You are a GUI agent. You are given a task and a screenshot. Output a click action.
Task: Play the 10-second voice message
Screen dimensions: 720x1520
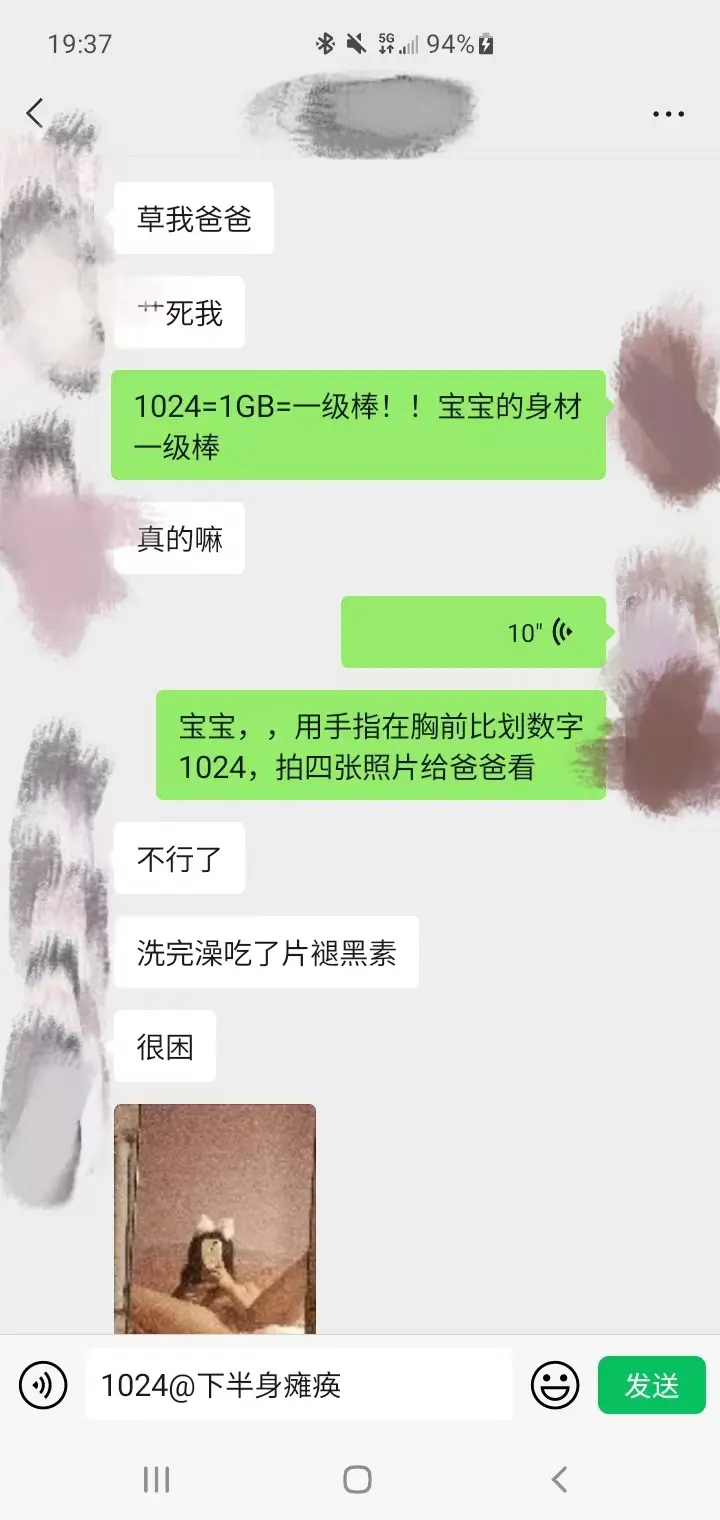click(473, 632)
